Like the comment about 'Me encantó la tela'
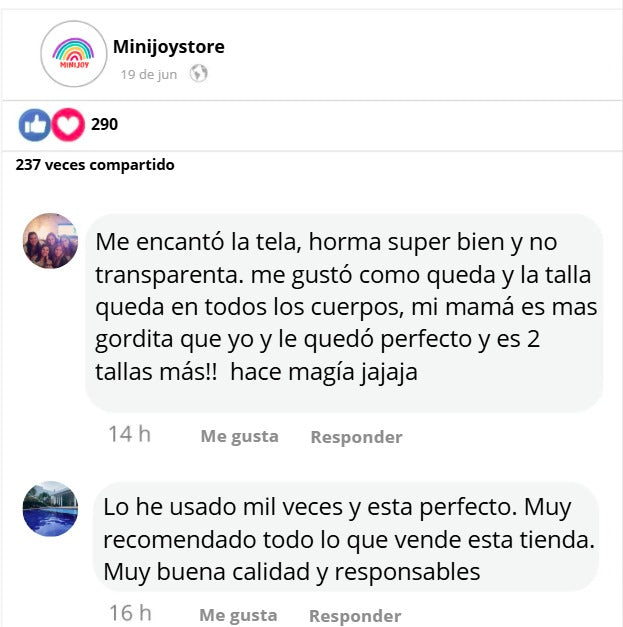 click(239, 436)
